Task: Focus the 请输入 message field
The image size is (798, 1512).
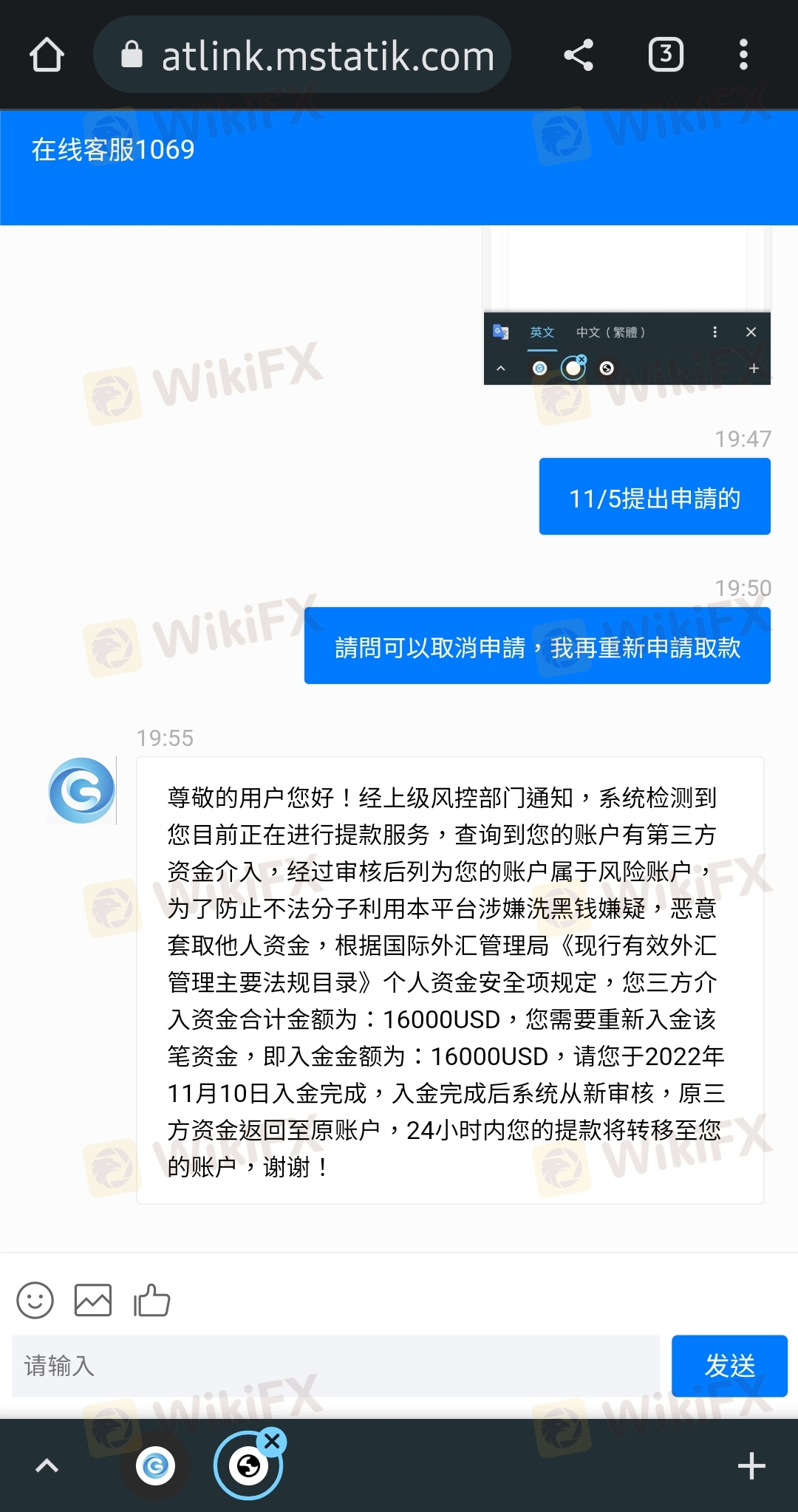Action: [x=335, y=1366]
